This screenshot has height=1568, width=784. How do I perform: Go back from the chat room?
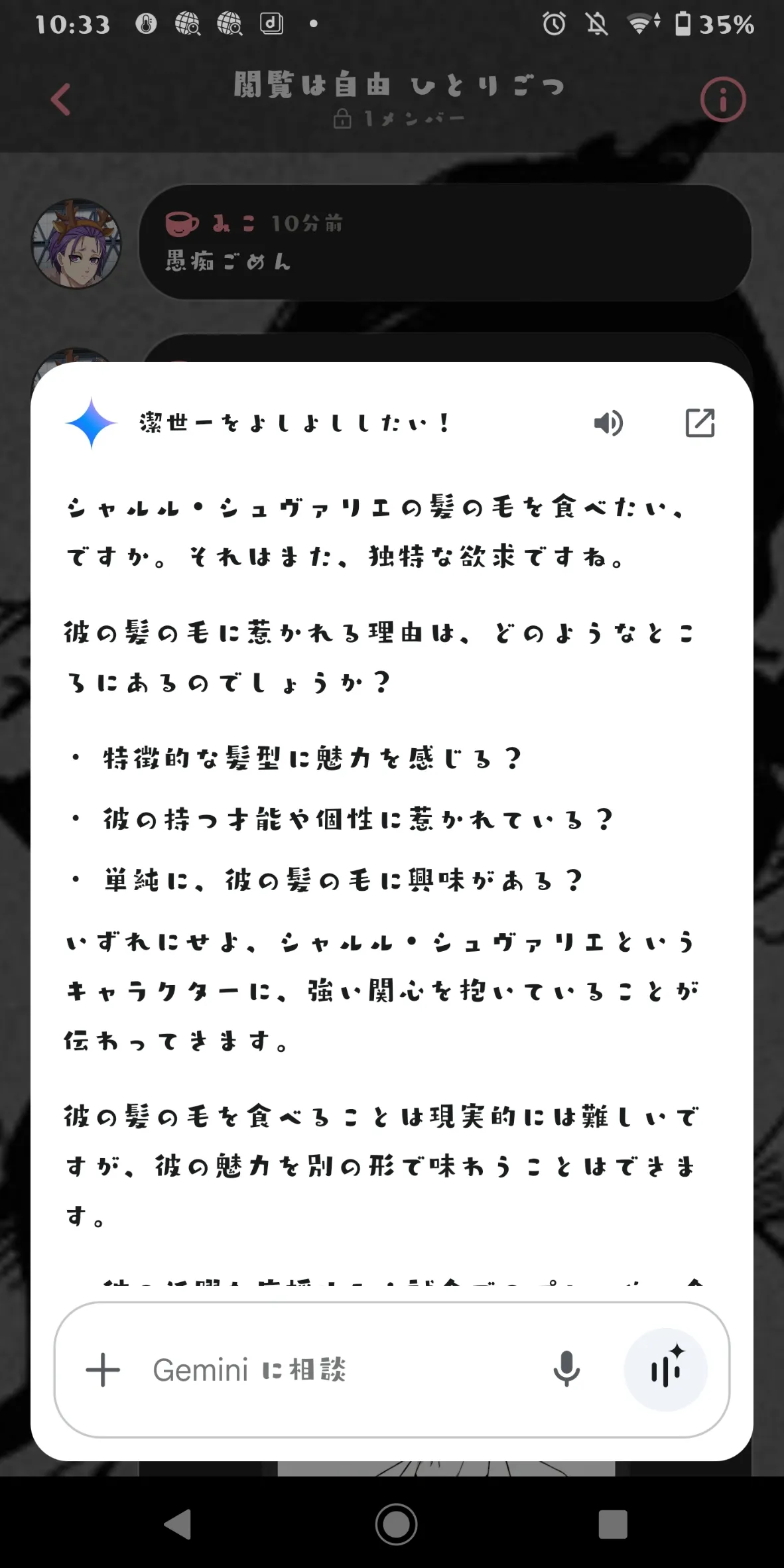click(x=61, y=100)
